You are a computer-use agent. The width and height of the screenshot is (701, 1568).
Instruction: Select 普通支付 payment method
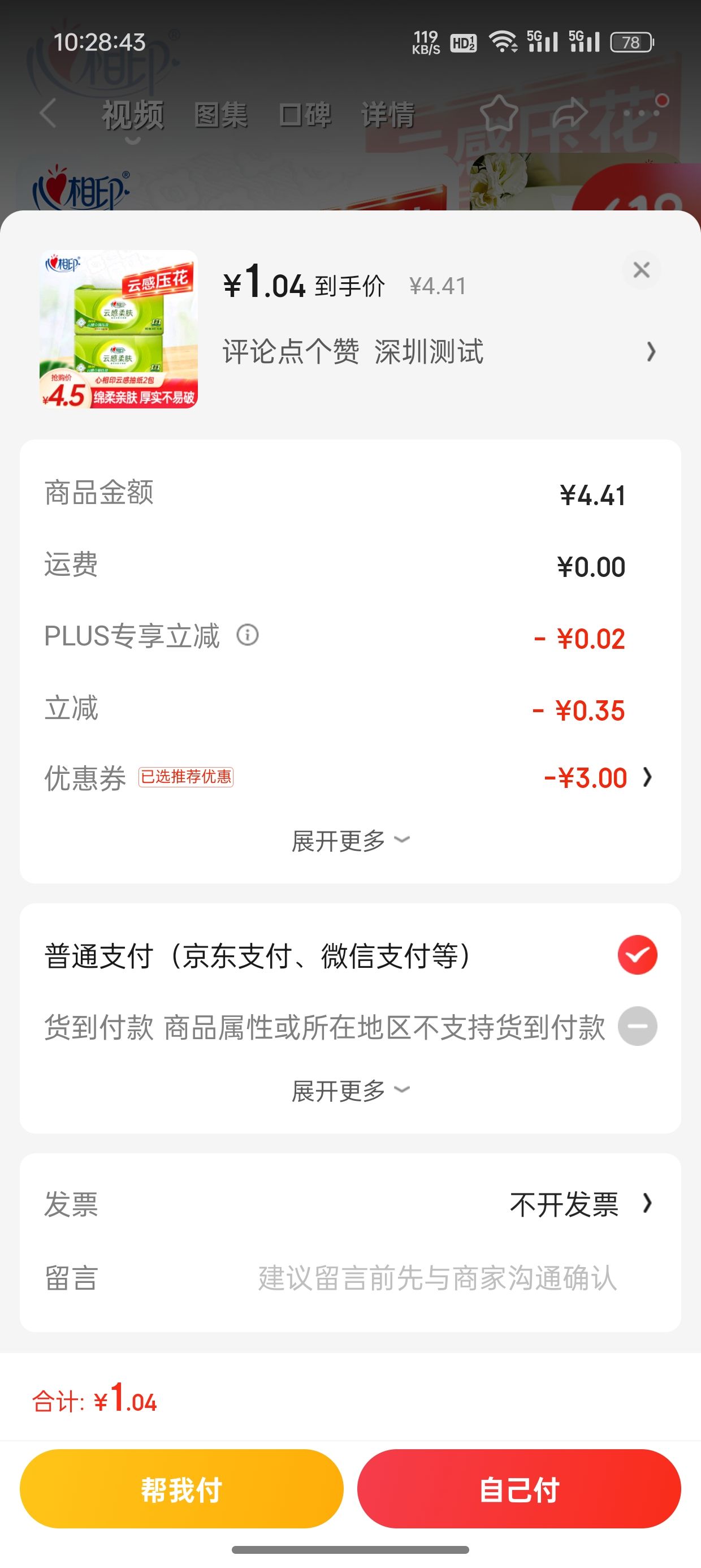click(637, 955)
